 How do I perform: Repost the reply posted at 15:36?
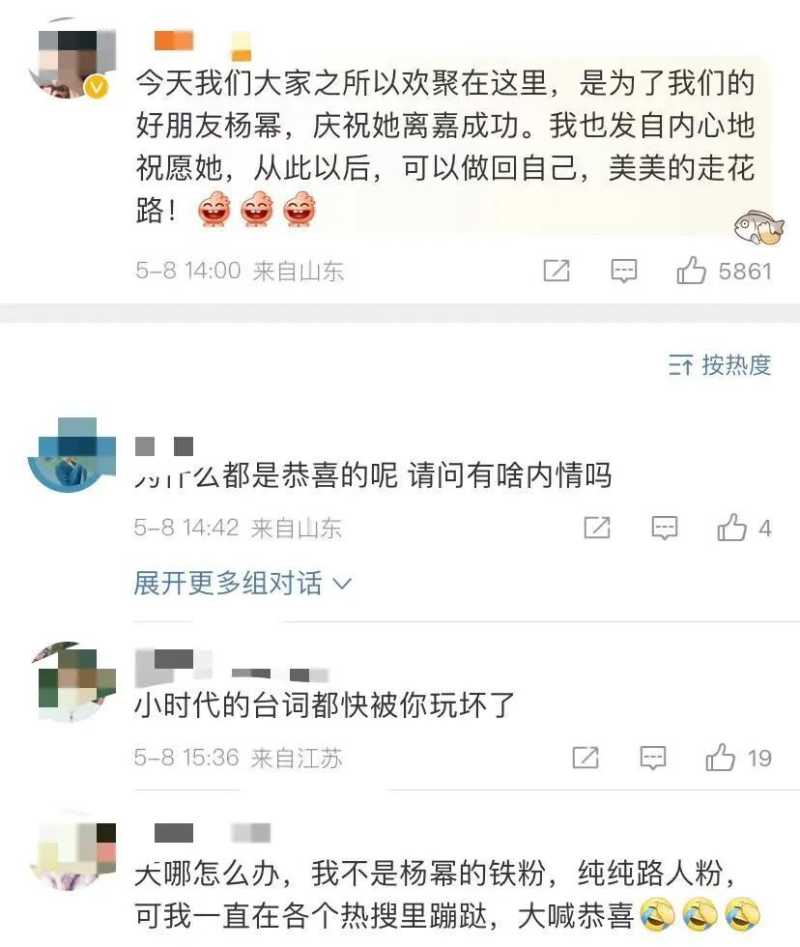[x=586, y=758]
